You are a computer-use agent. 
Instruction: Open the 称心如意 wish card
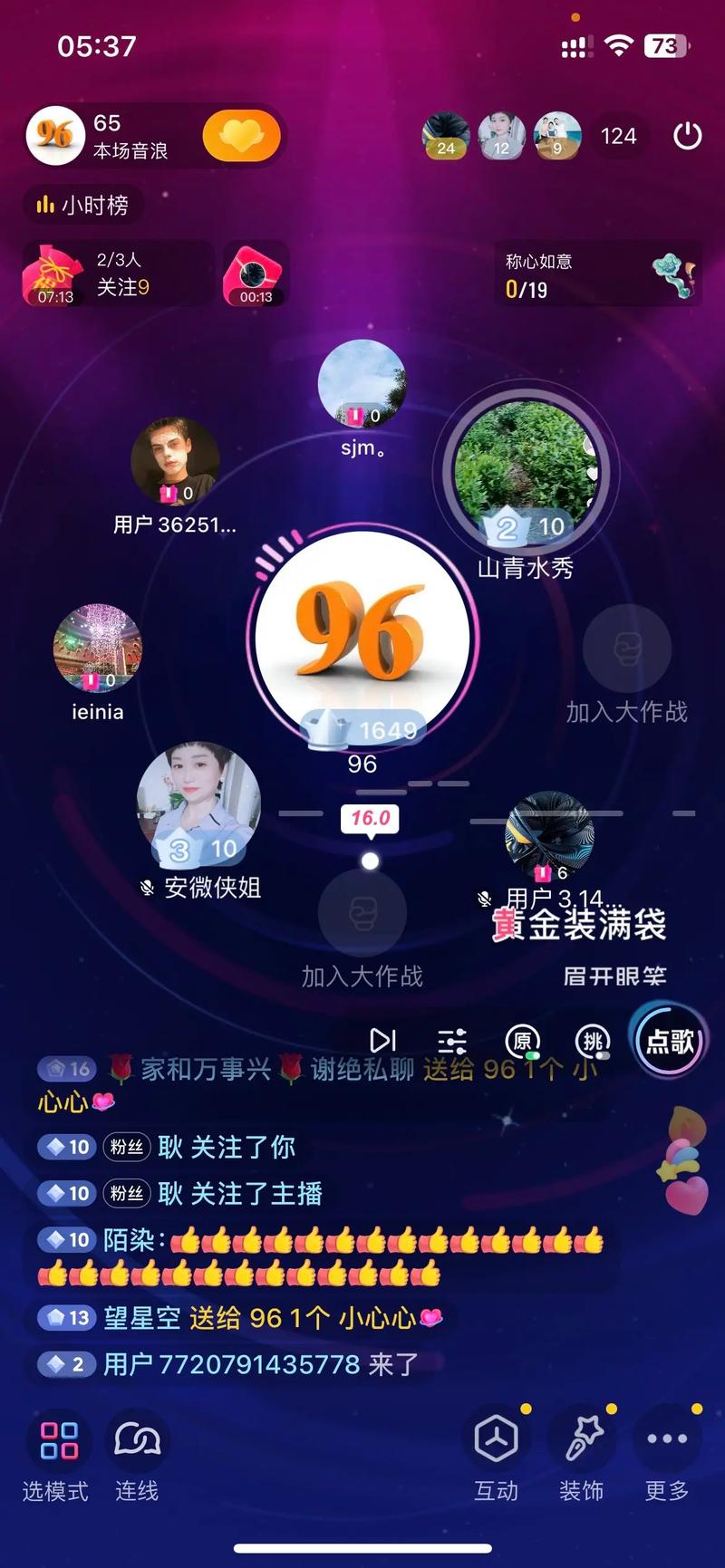(597, 275)
